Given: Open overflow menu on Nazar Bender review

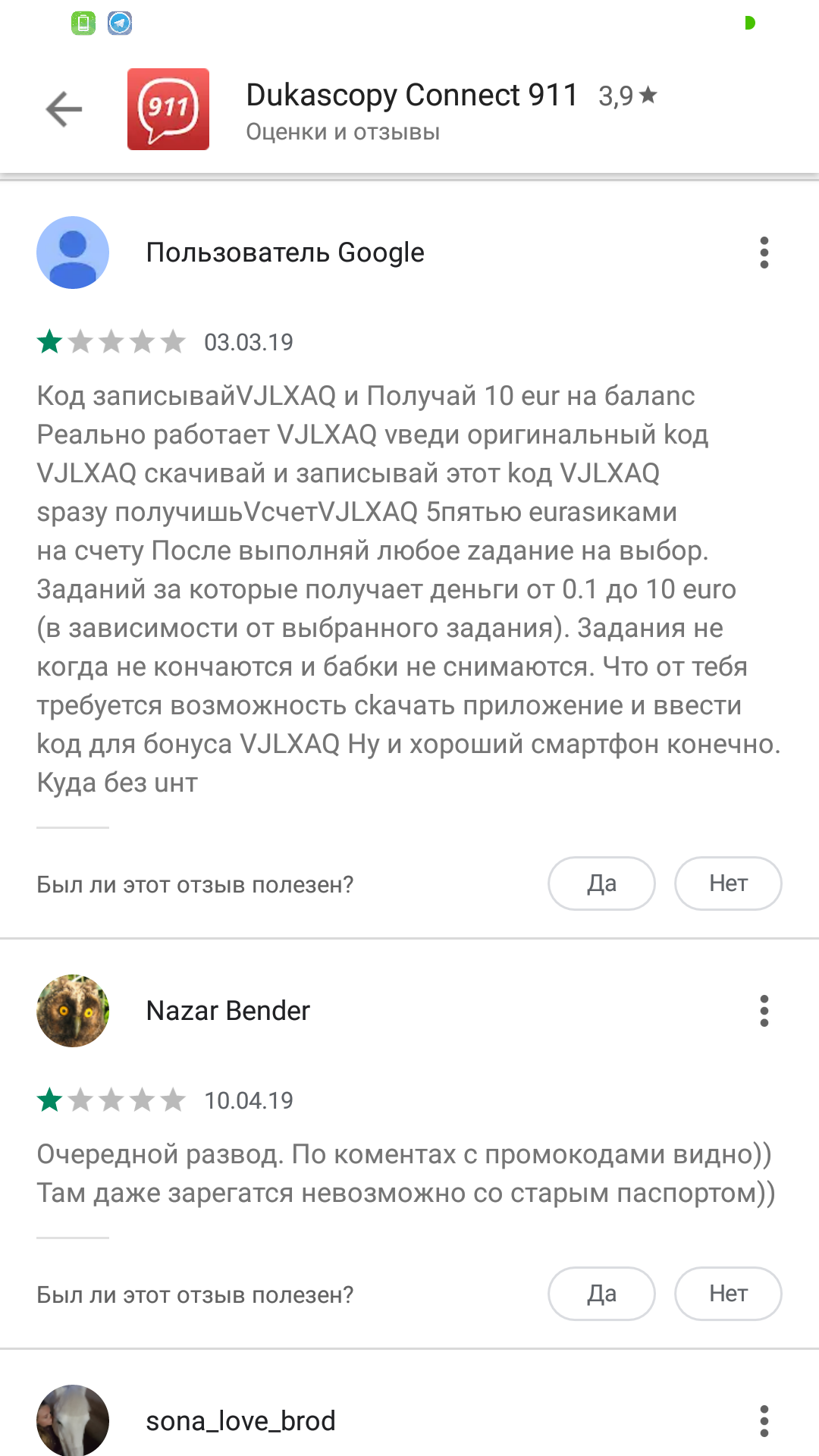Looking at the screenshot, I should pos(764,1011).
